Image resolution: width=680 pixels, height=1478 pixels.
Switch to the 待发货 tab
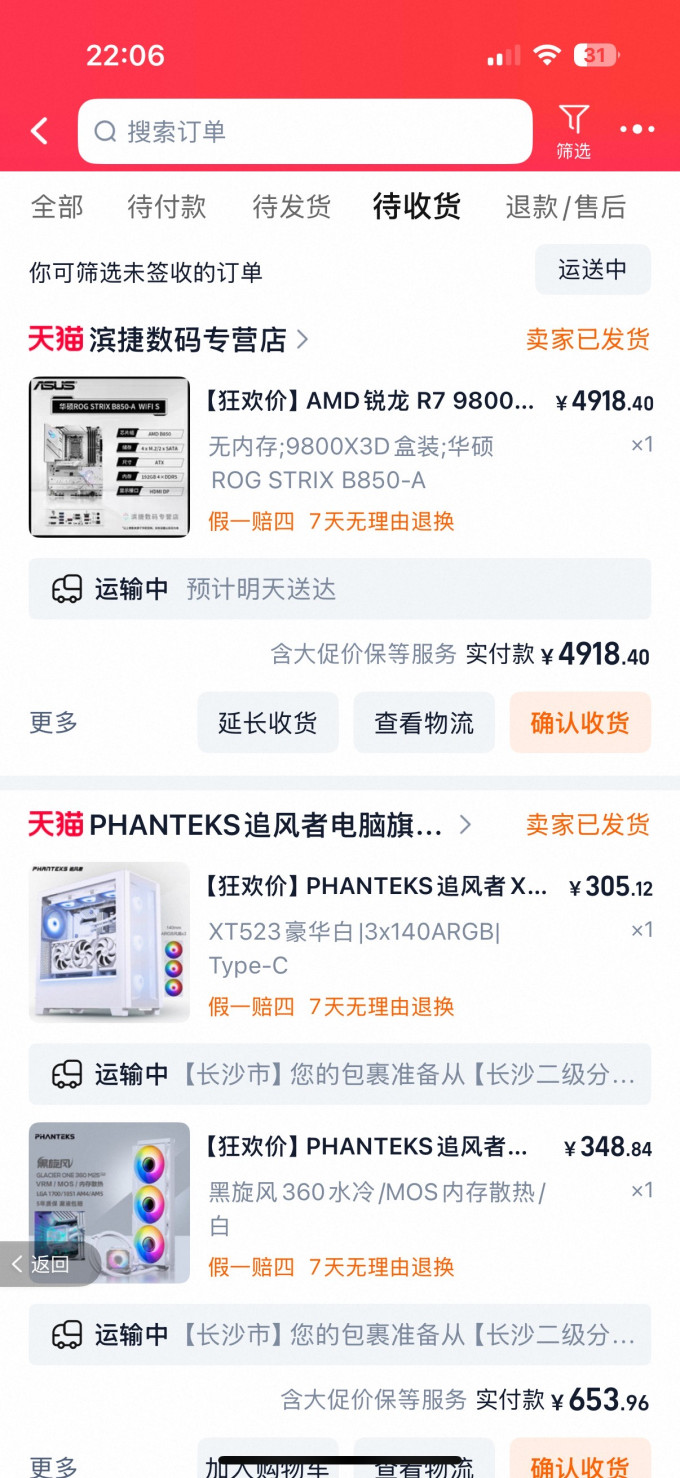pos(291,207)
